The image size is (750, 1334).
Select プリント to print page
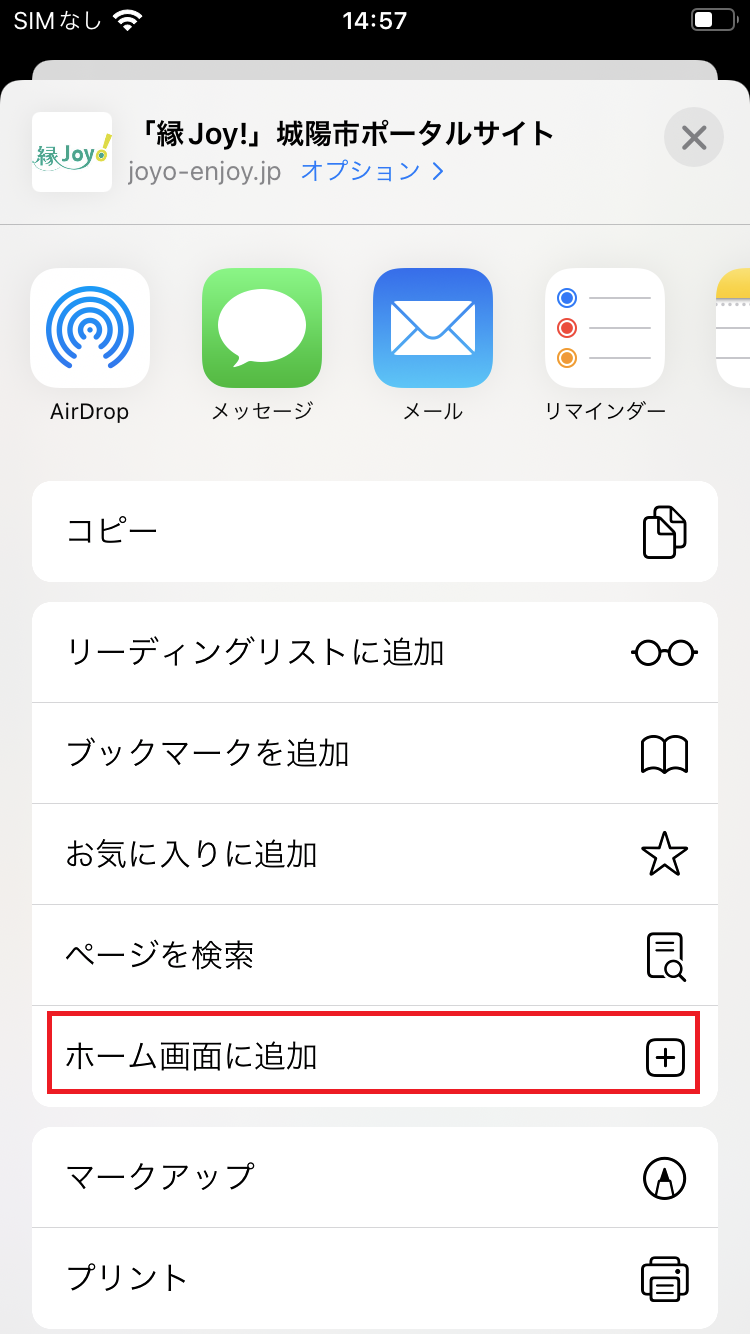coord(375,1277)
